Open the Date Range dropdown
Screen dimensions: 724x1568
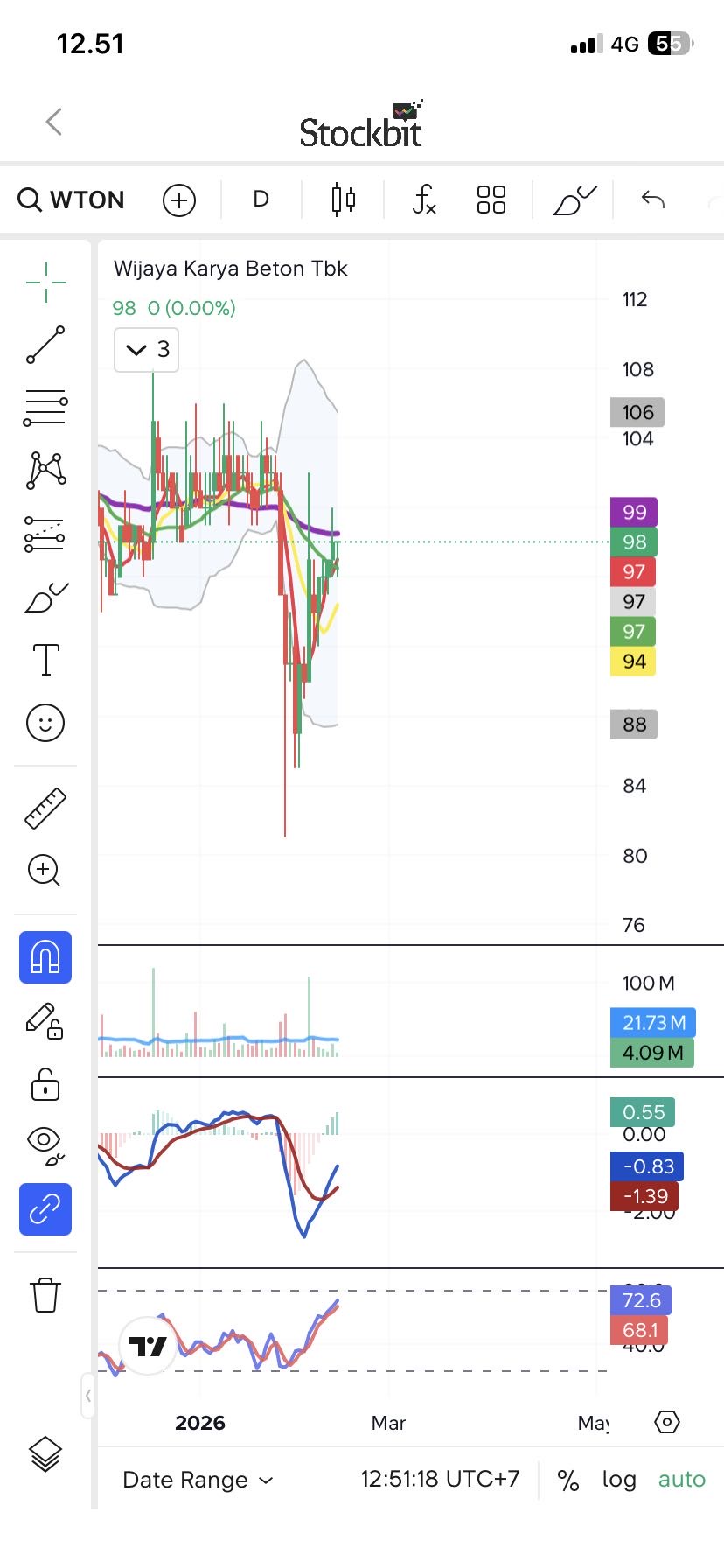pos(198,1480)
